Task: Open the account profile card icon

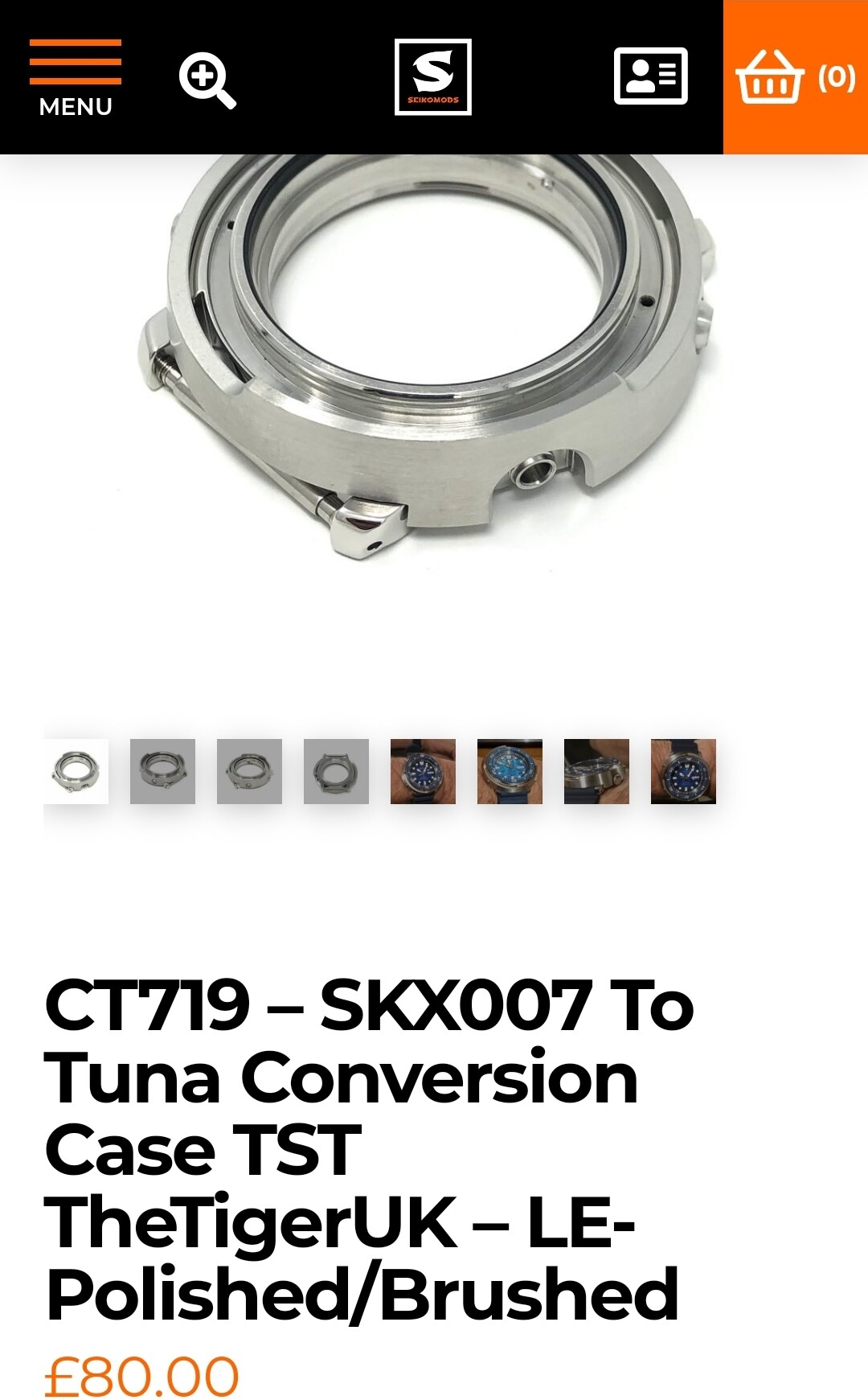Action: click(x=650, y=76)
